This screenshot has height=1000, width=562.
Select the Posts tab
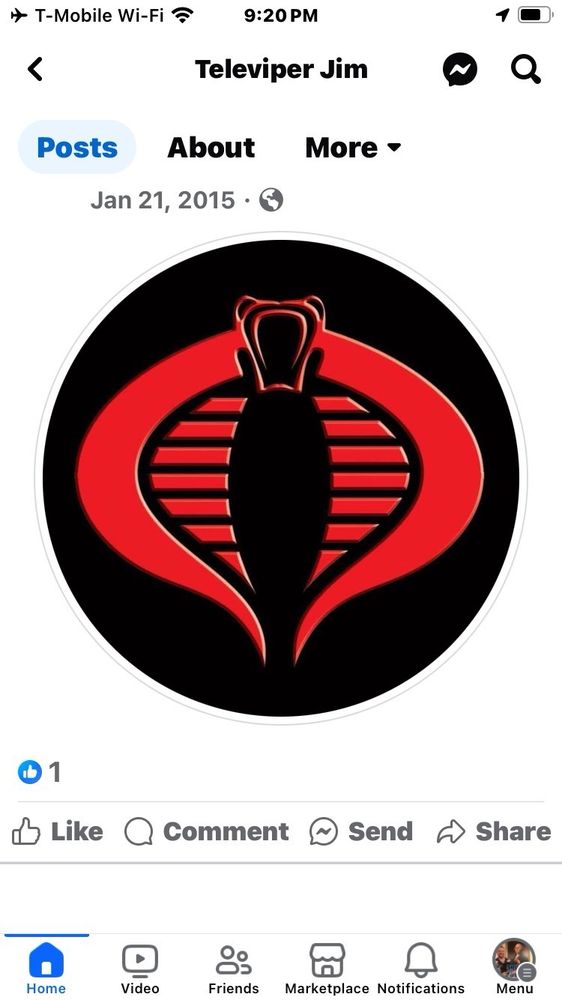[77, 147]
